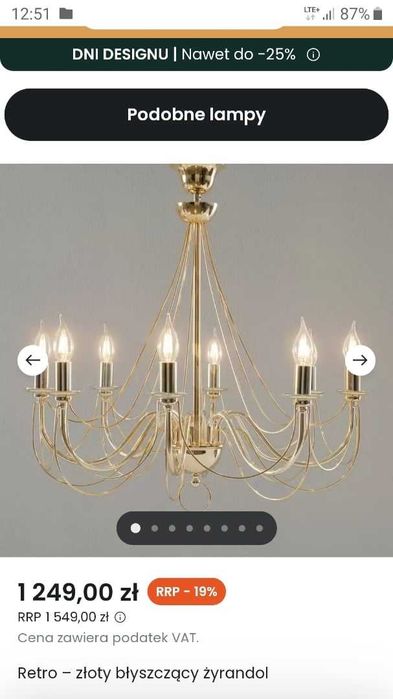Viewport: 393px width, 699px height.
Task: Tap info icon on DNI DESIGNU banner
Action: [313, 55]
